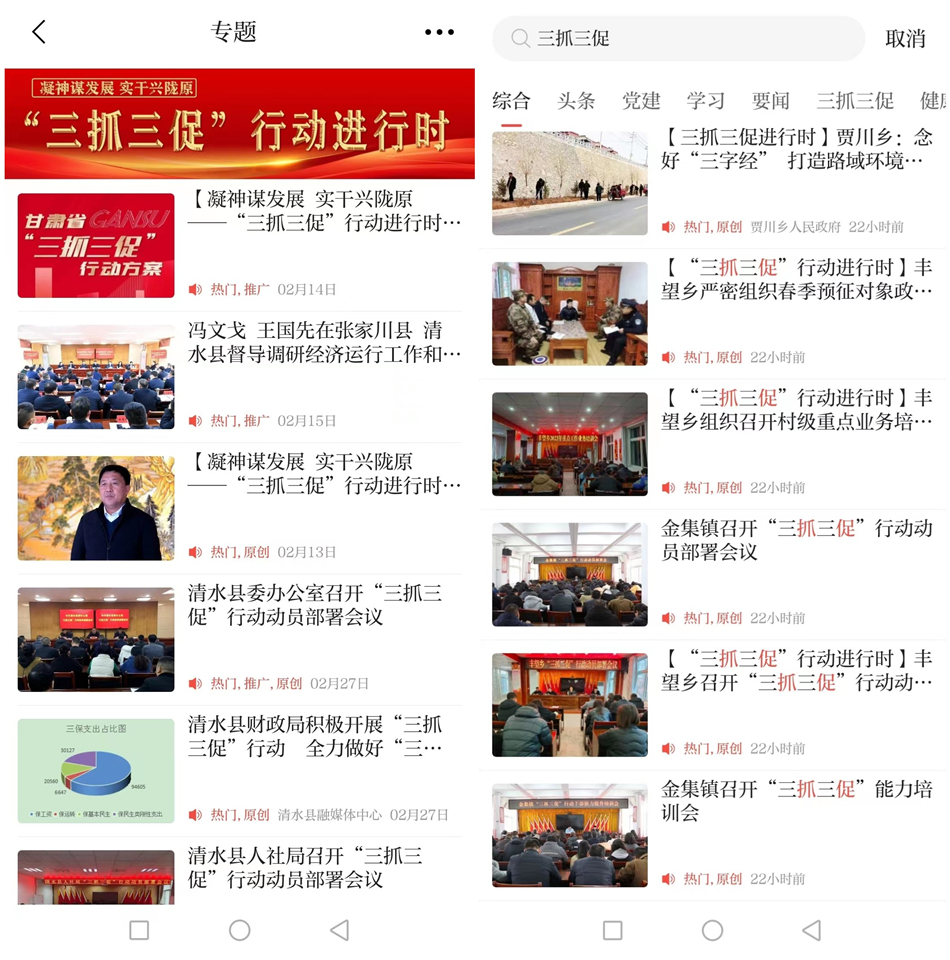Open 金集镇 三抓三促 能力培训会 result
This screenshot has width=950, height=960.
(x=796, y=801)
